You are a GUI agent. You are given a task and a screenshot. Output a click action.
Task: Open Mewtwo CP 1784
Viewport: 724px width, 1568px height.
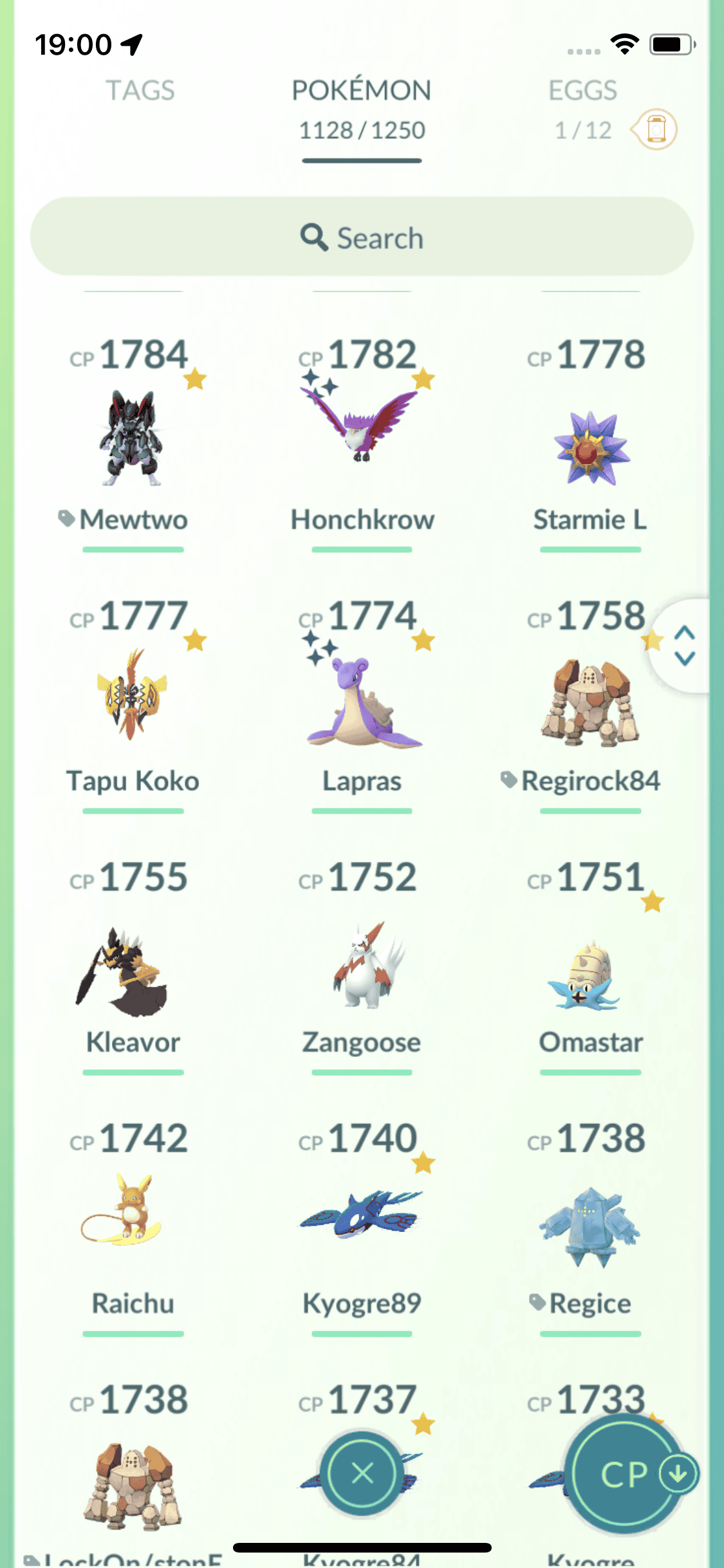133,438
